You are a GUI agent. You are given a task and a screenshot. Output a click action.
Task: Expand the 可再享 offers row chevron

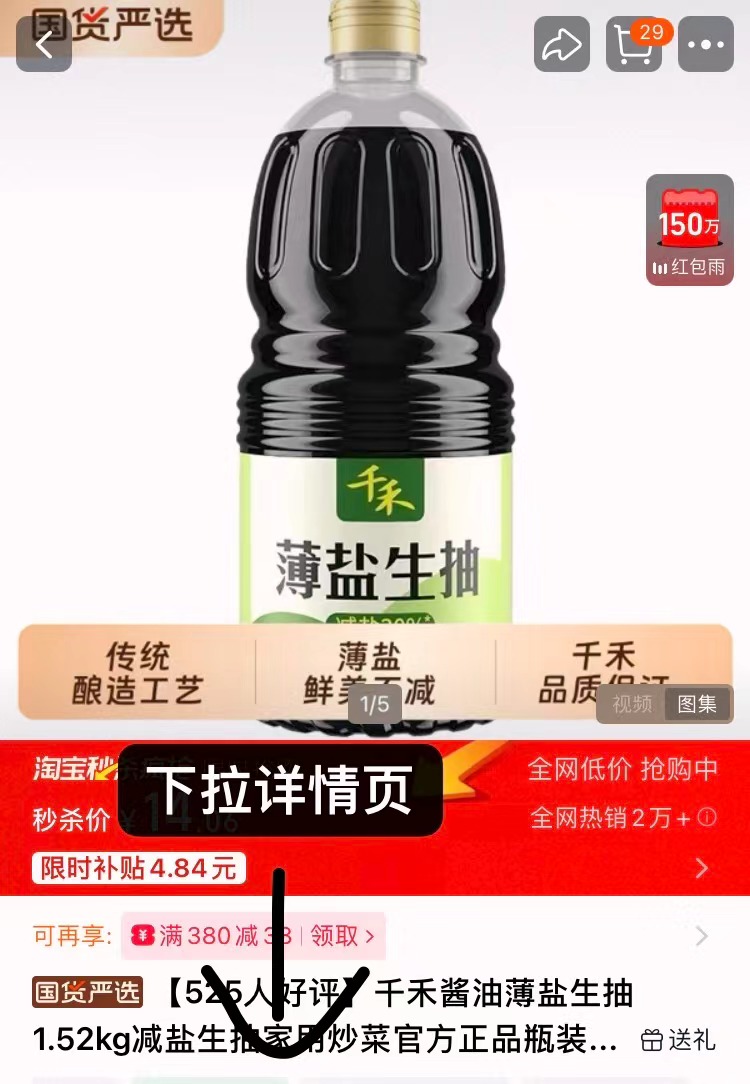click(701, 936)
